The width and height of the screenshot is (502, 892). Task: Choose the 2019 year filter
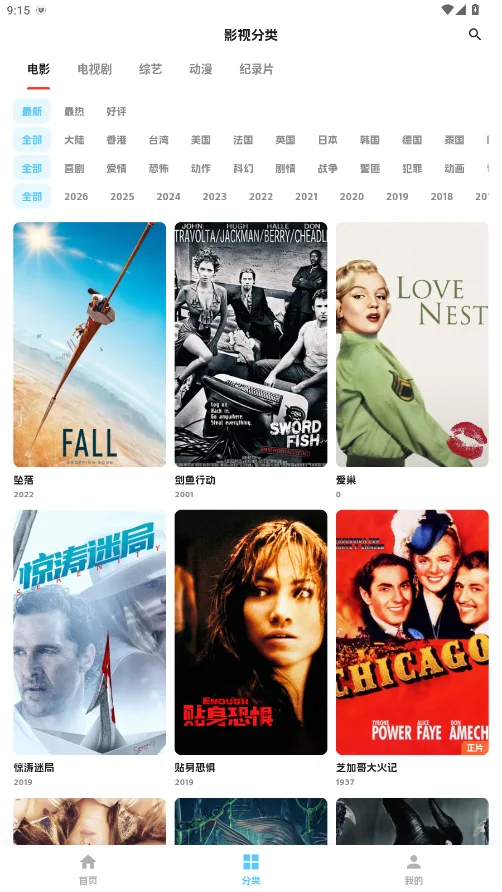(397, 197)
